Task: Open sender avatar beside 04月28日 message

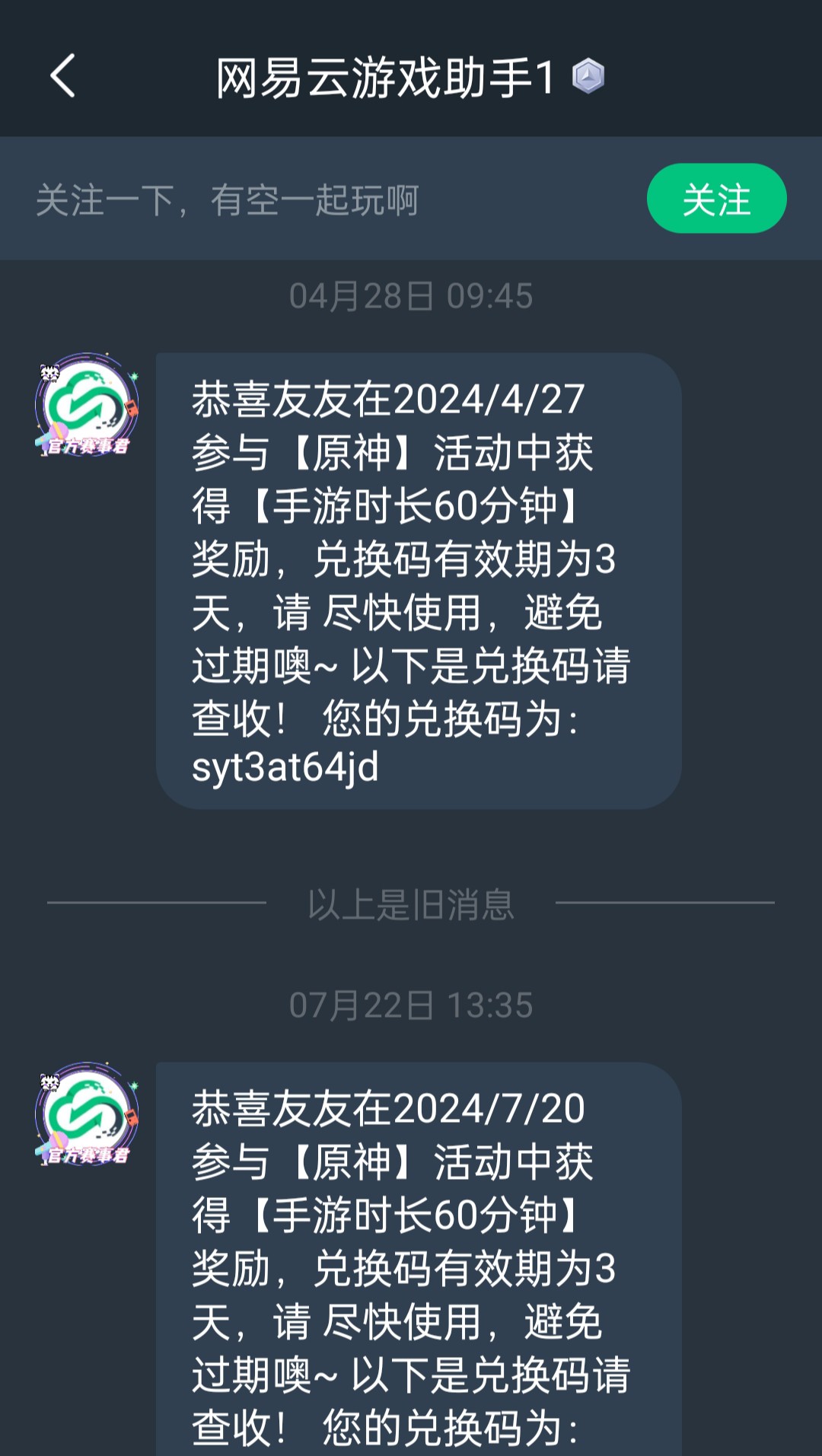Action: point(87,405)
